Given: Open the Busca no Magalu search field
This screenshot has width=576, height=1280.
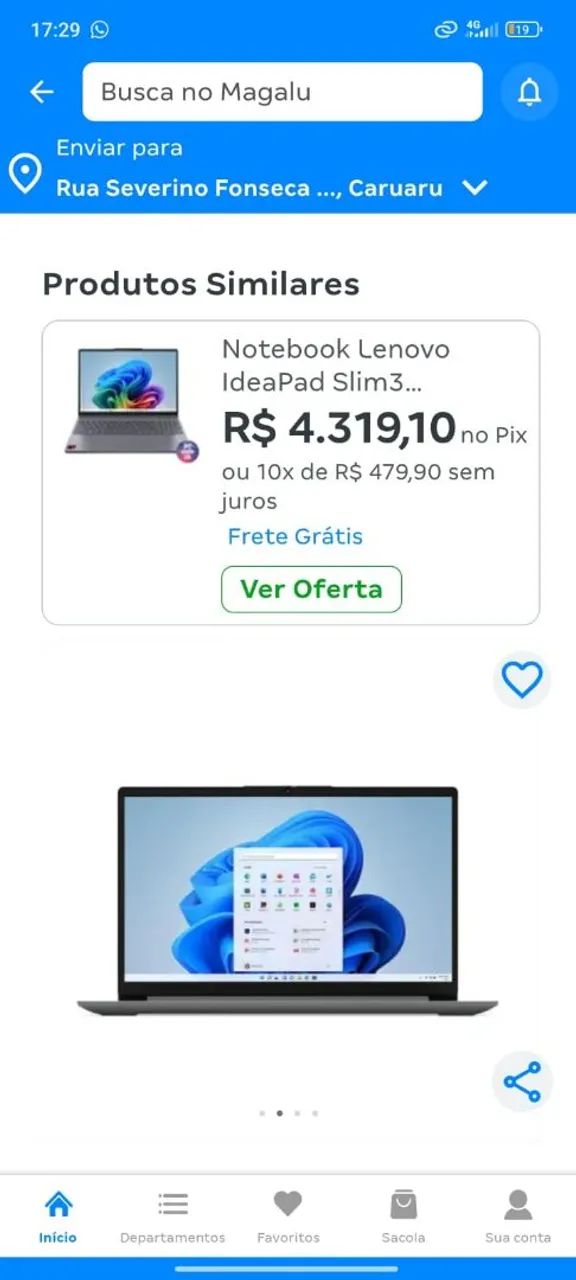Looking at the screenshot, I should 282,92.
